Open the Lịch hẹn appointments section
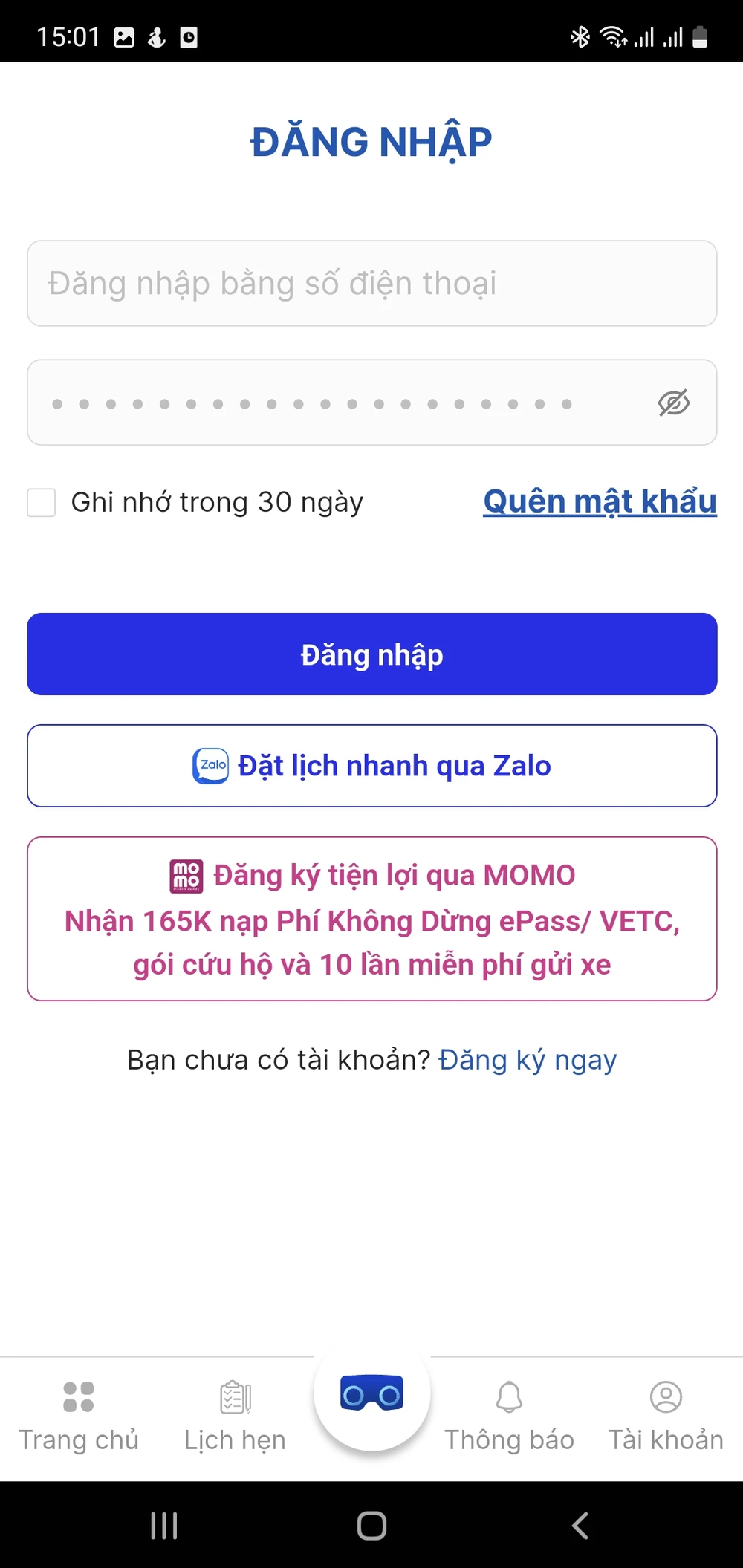743x1568 pixels. (x=233, y=1411)
